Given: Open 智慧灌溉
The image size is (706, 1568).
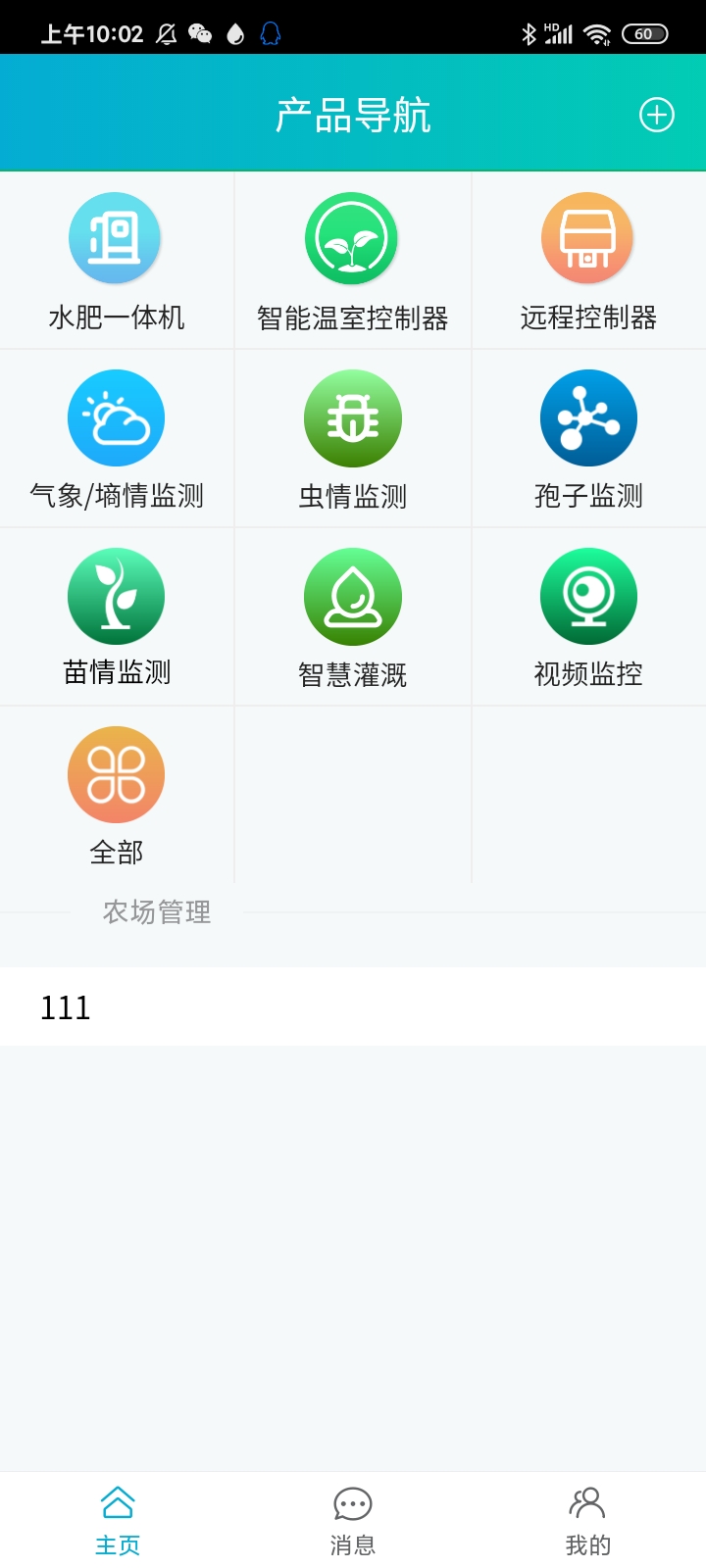Looking at the screenshot, I should tap(353, 617).
